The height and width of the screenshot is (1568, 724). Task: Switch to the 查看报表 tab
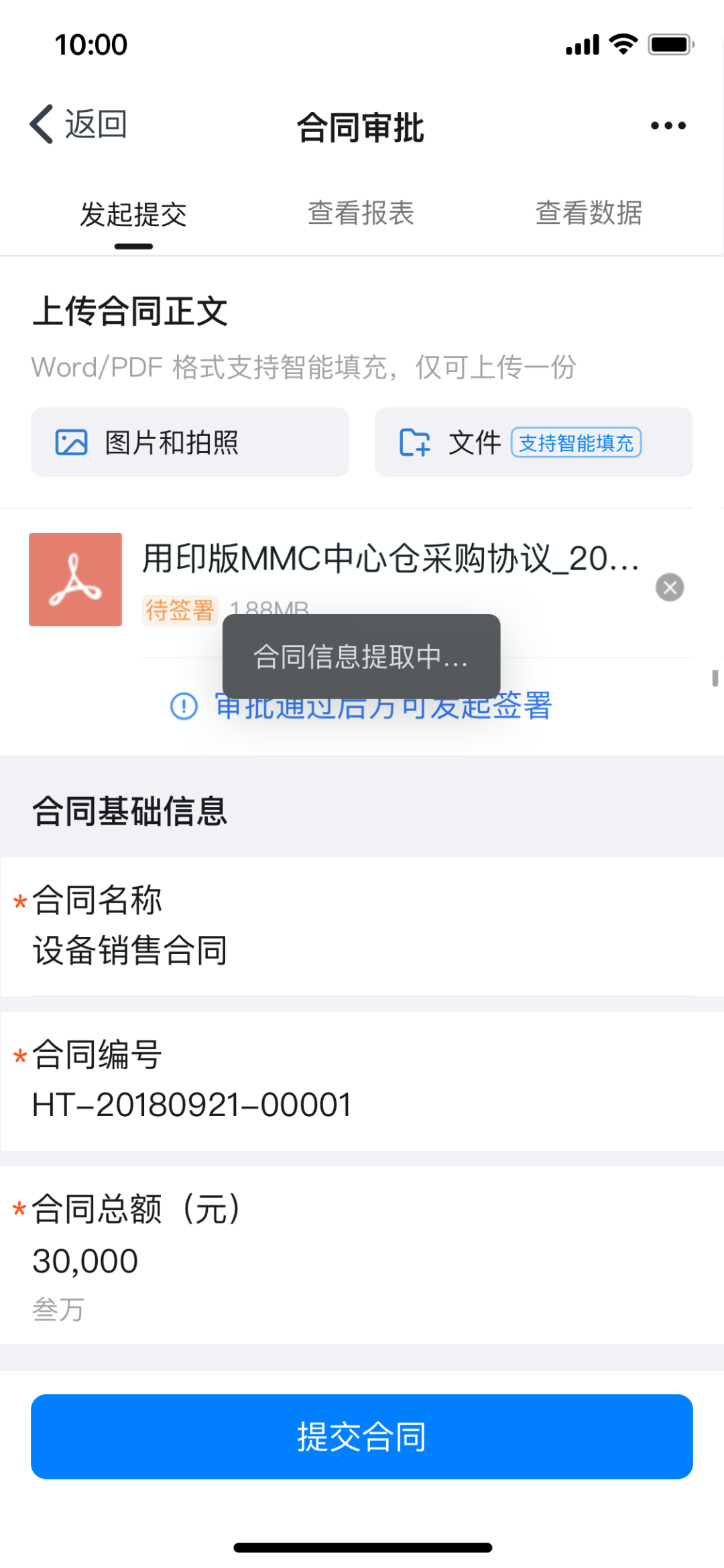pyautogui.click(x=361, y=214)
